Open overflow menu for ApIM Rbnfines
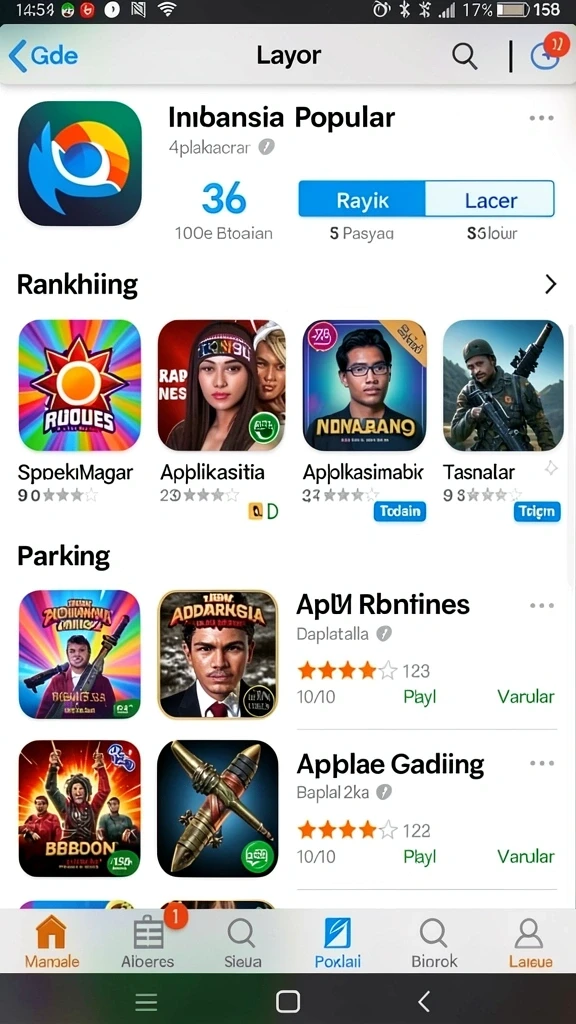576x1024 pixels. click(541, 605)
